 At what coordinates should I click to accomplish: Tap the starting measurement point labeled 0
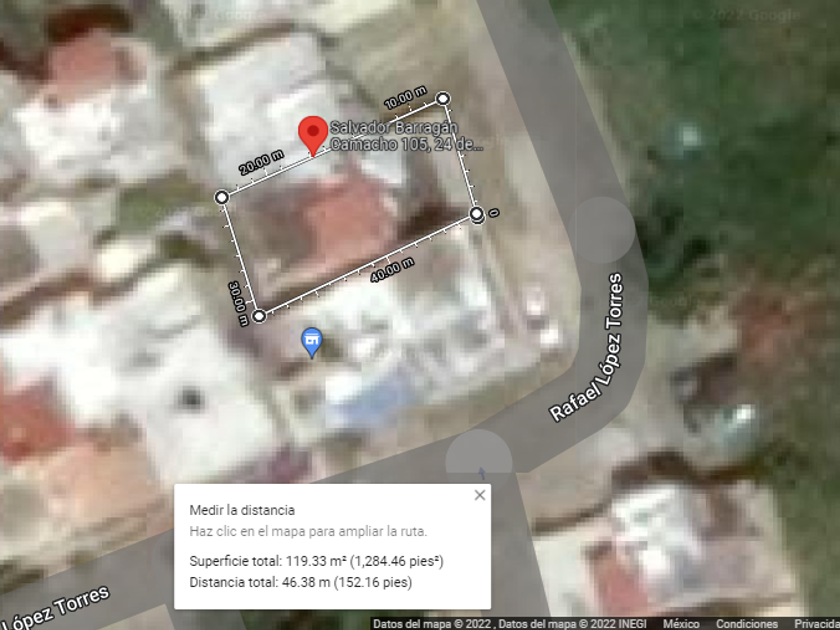click(476, 214)
